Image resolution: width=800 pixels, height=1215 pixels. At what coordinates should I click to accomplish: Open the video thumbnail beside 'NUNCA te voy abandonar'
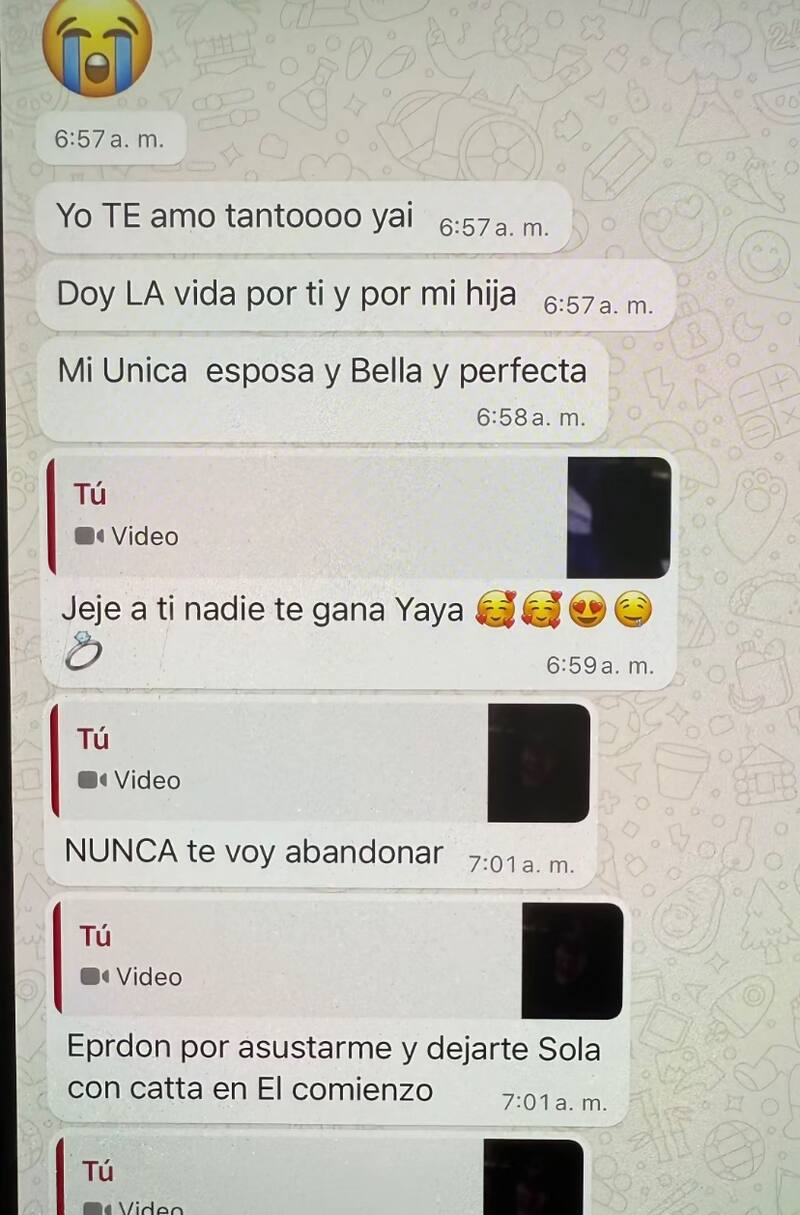539,763
